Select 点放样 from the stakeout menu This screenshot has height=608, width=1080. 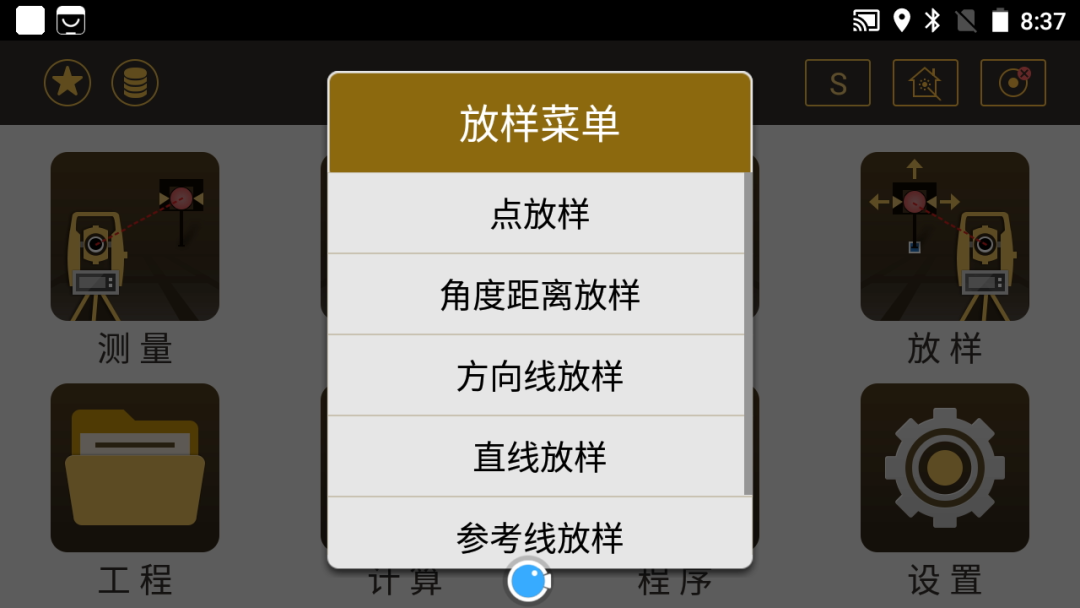[540, 214]
